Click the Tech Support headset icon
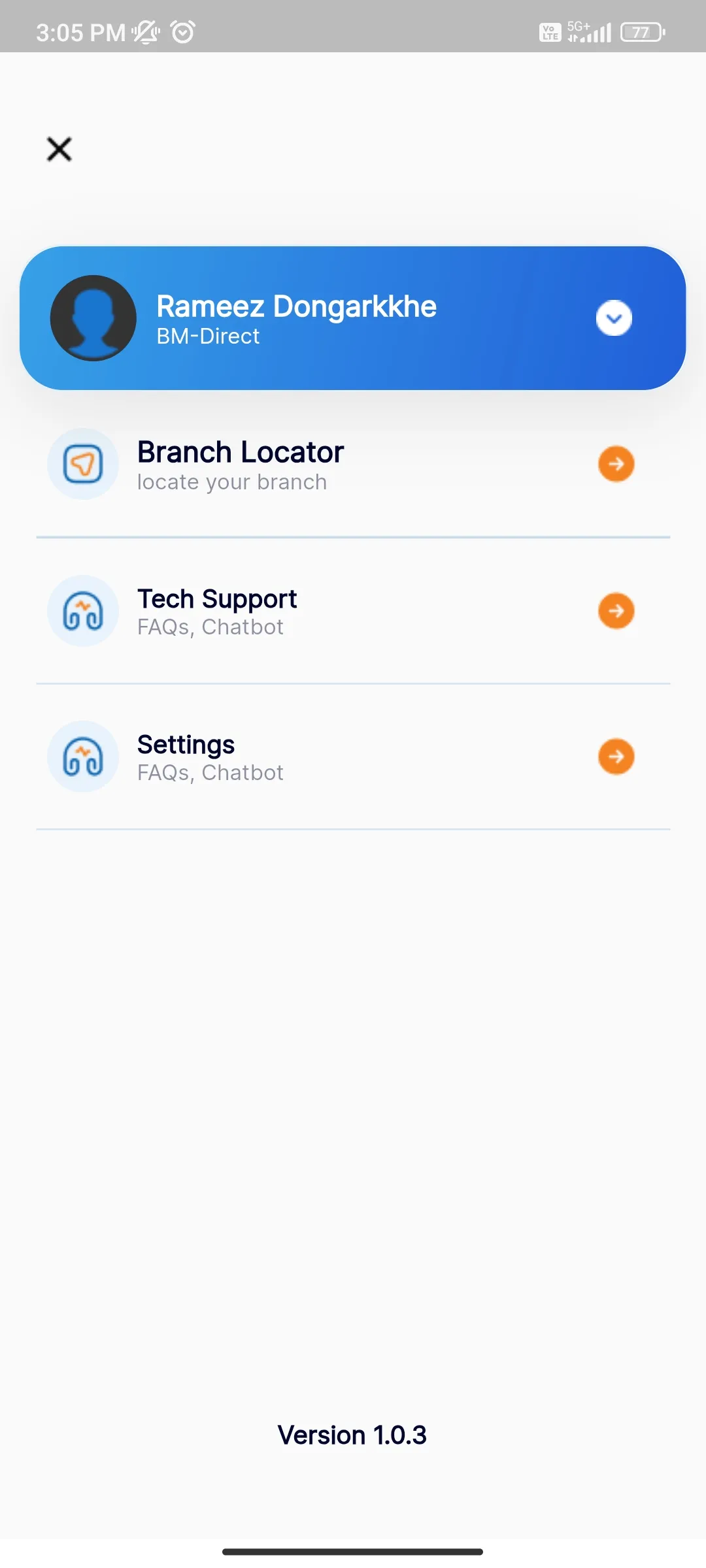Viewport: 706px width, 1568px height. 83,611
